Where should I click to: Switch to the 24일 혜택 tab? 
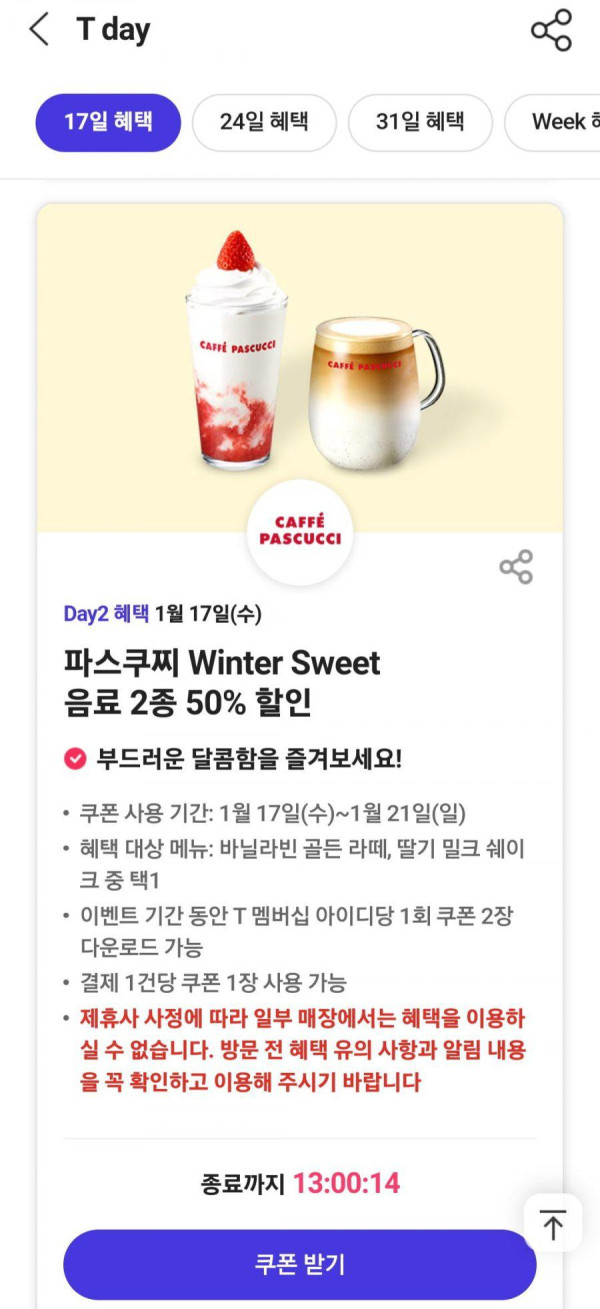coord(264,122)
